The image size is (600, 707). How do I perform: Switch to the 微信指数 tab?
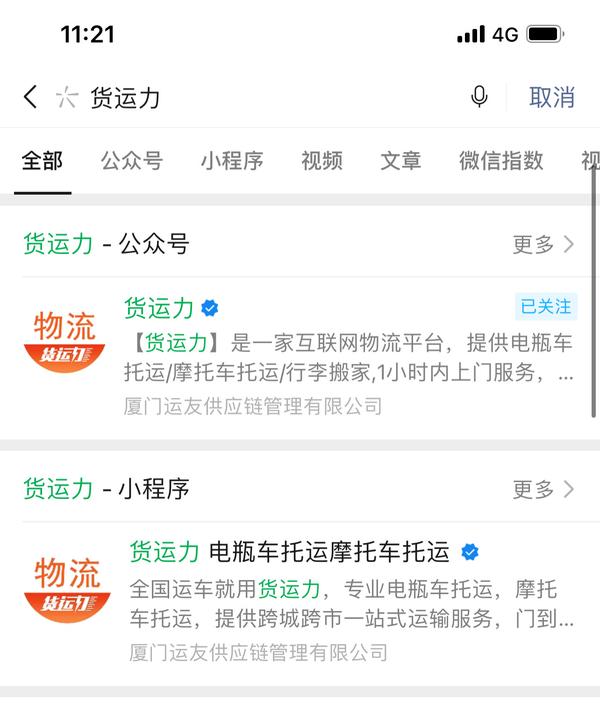coord(501,160)
